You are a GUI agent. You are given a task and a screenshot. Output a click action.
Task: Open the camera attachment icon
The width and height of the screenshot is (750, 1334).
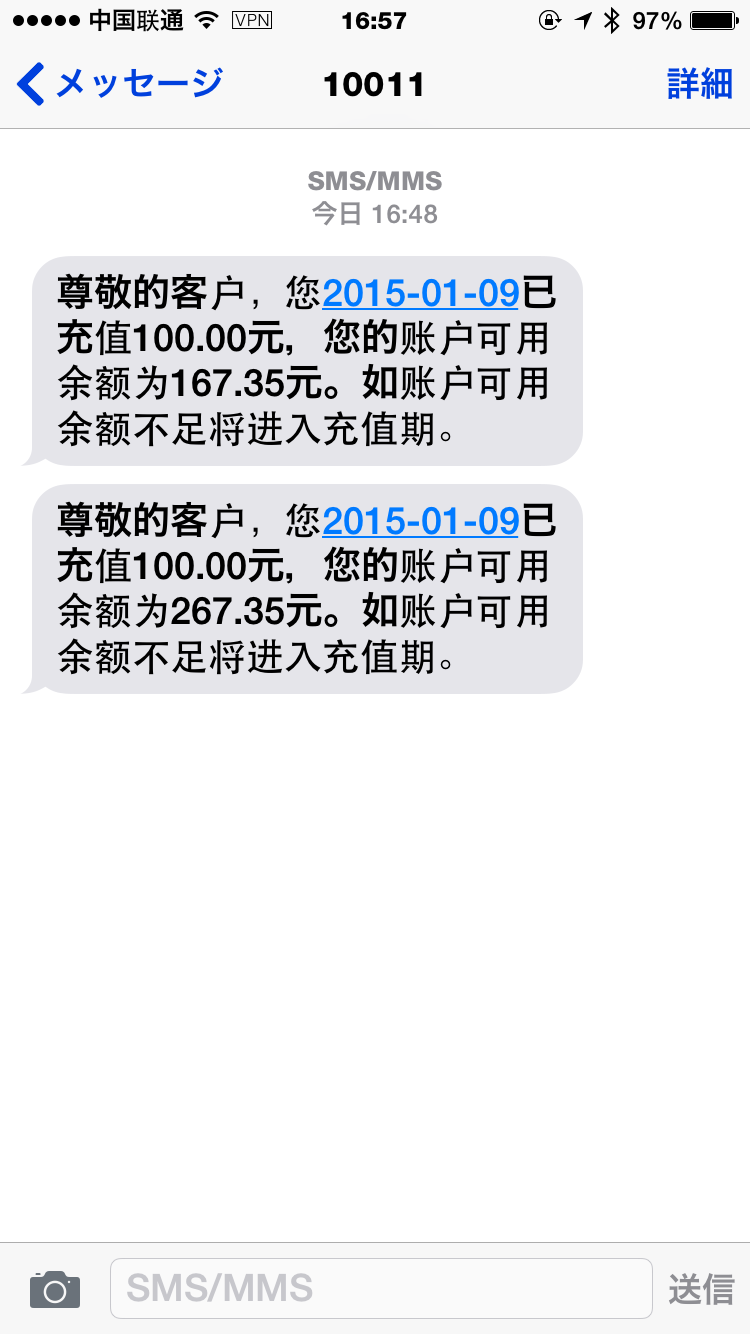55,1289
